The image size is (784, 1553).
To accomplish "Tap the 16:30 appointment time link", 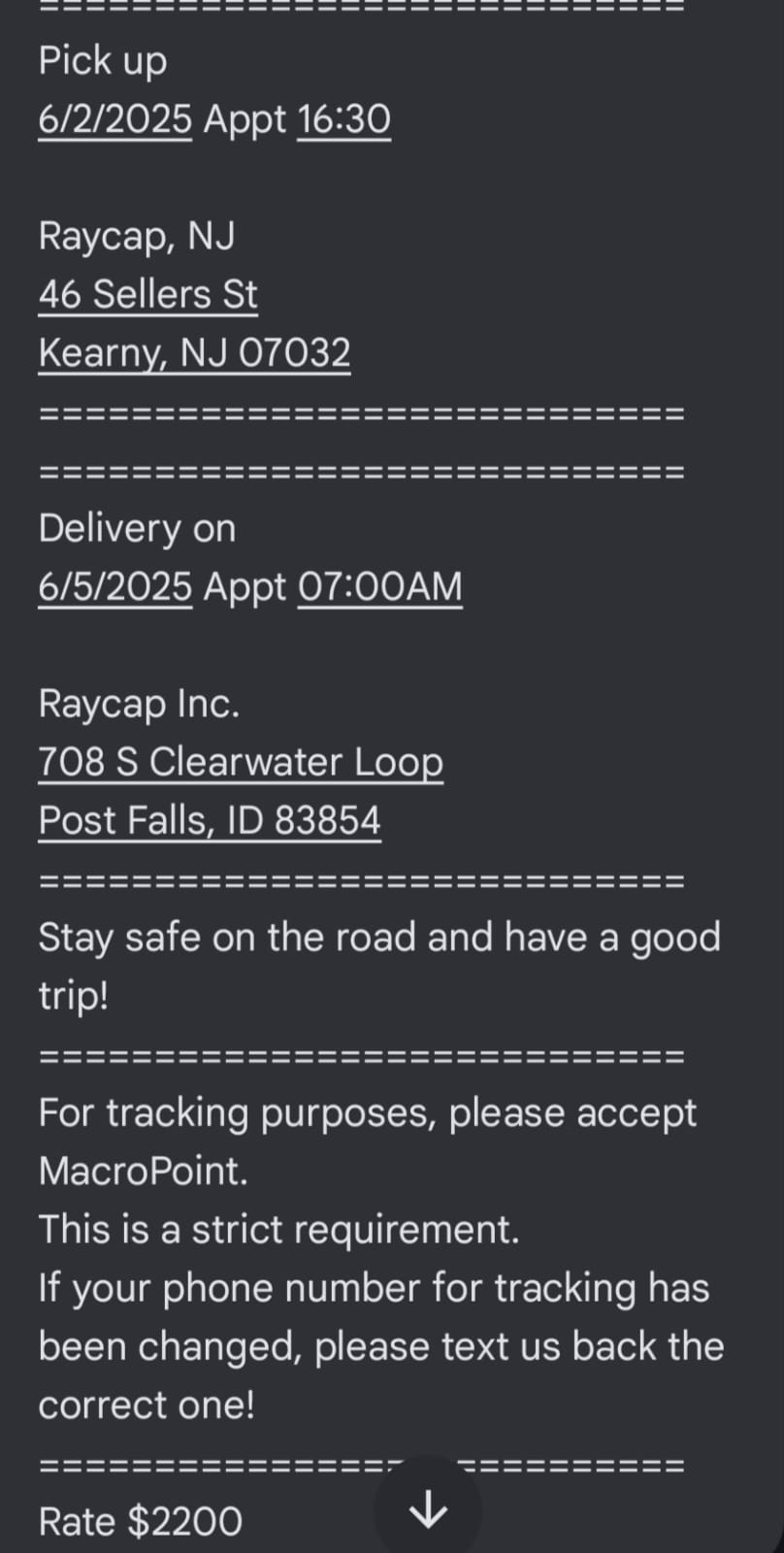I will click(x=343, y=120).
